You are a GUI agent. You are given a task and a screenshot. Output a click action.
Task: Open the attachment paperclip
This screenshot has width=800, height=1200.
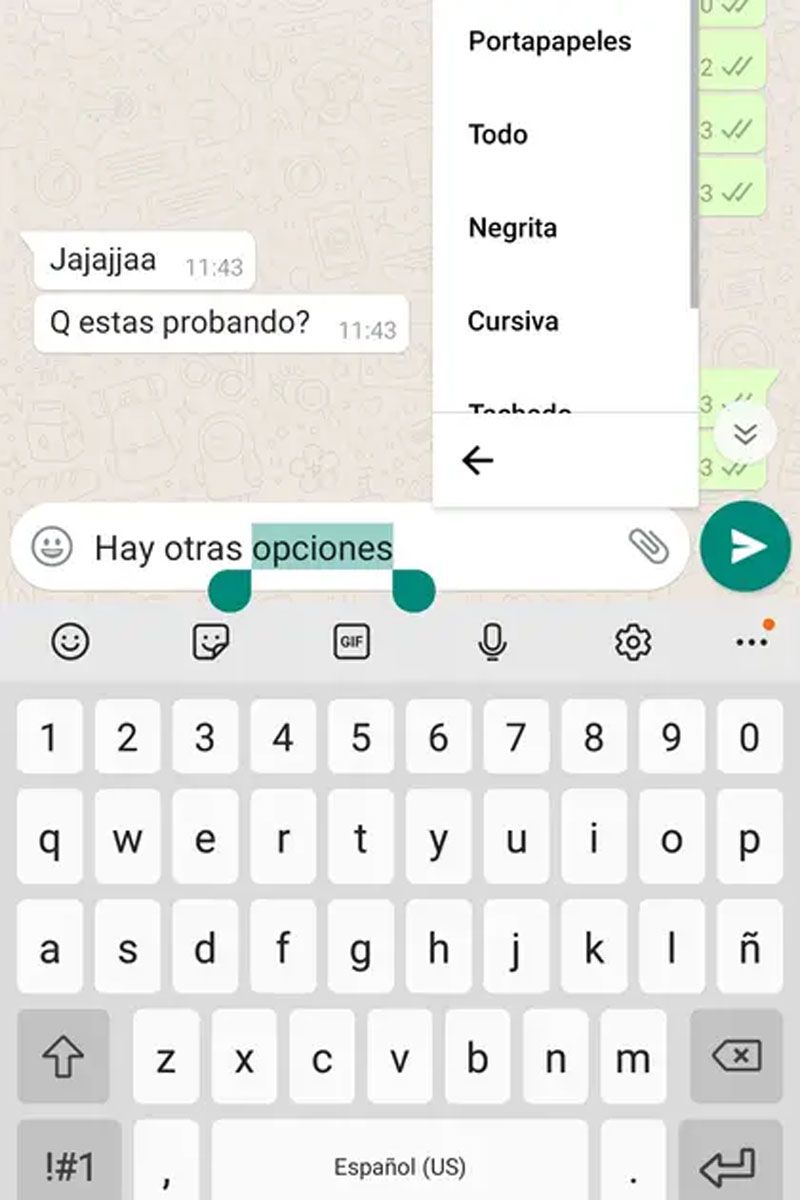(x=648, y=547)
